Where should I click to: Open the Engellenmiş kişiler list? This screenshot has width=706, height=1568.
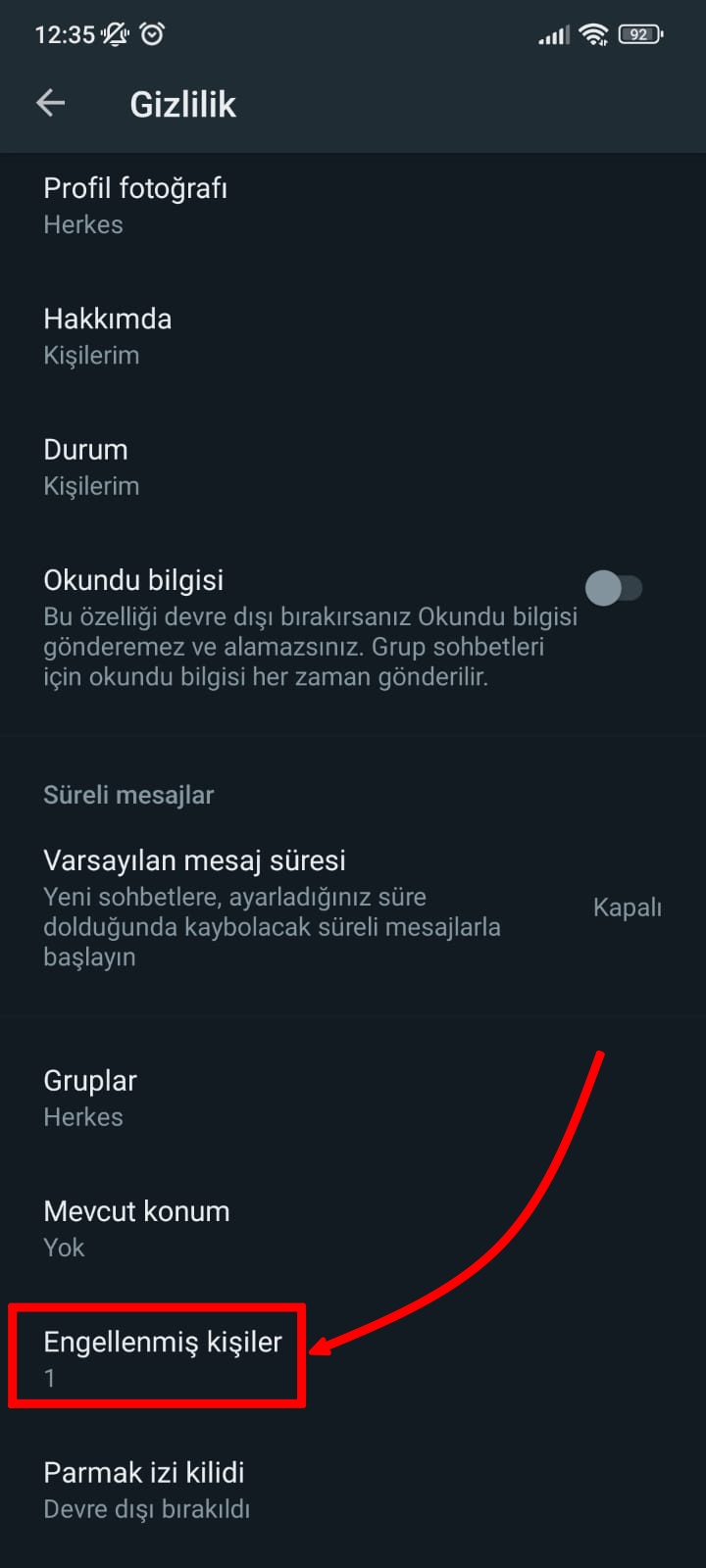point(163,1357)
